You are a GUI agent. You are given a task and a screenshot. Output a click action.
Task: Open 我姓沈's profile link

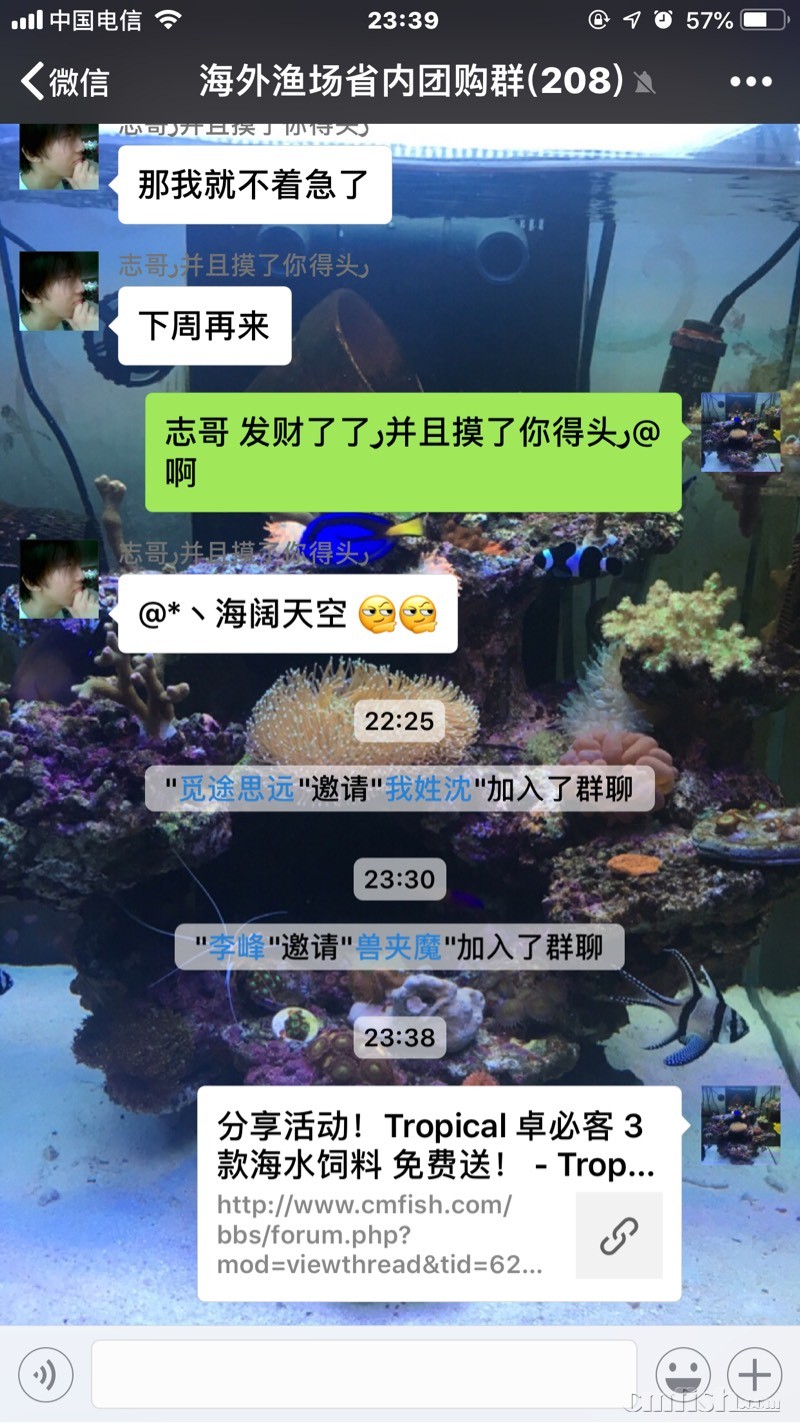pos(428,789)
